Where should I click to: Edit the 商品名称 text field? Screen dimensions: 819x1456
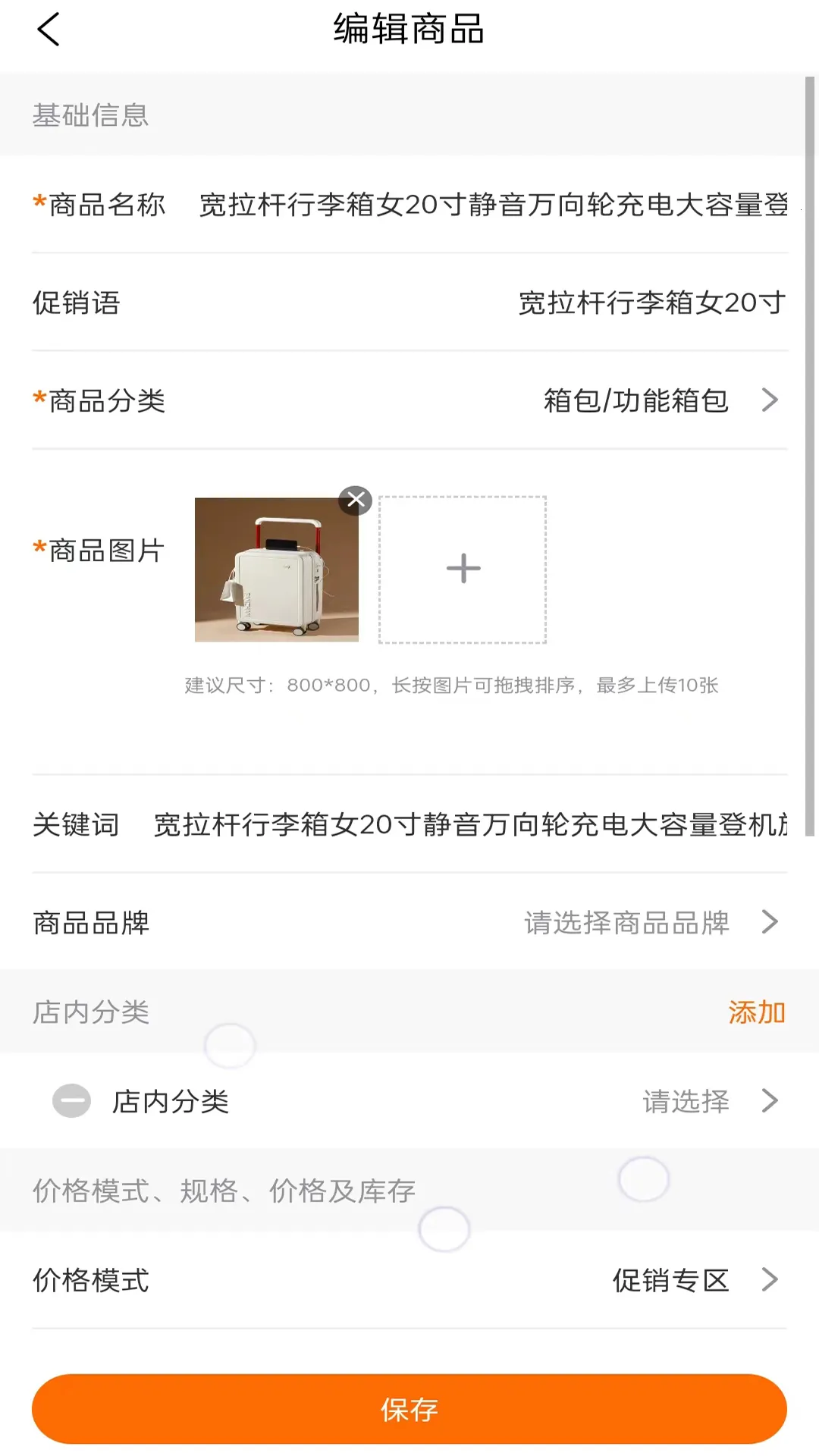tap(493, 205)
